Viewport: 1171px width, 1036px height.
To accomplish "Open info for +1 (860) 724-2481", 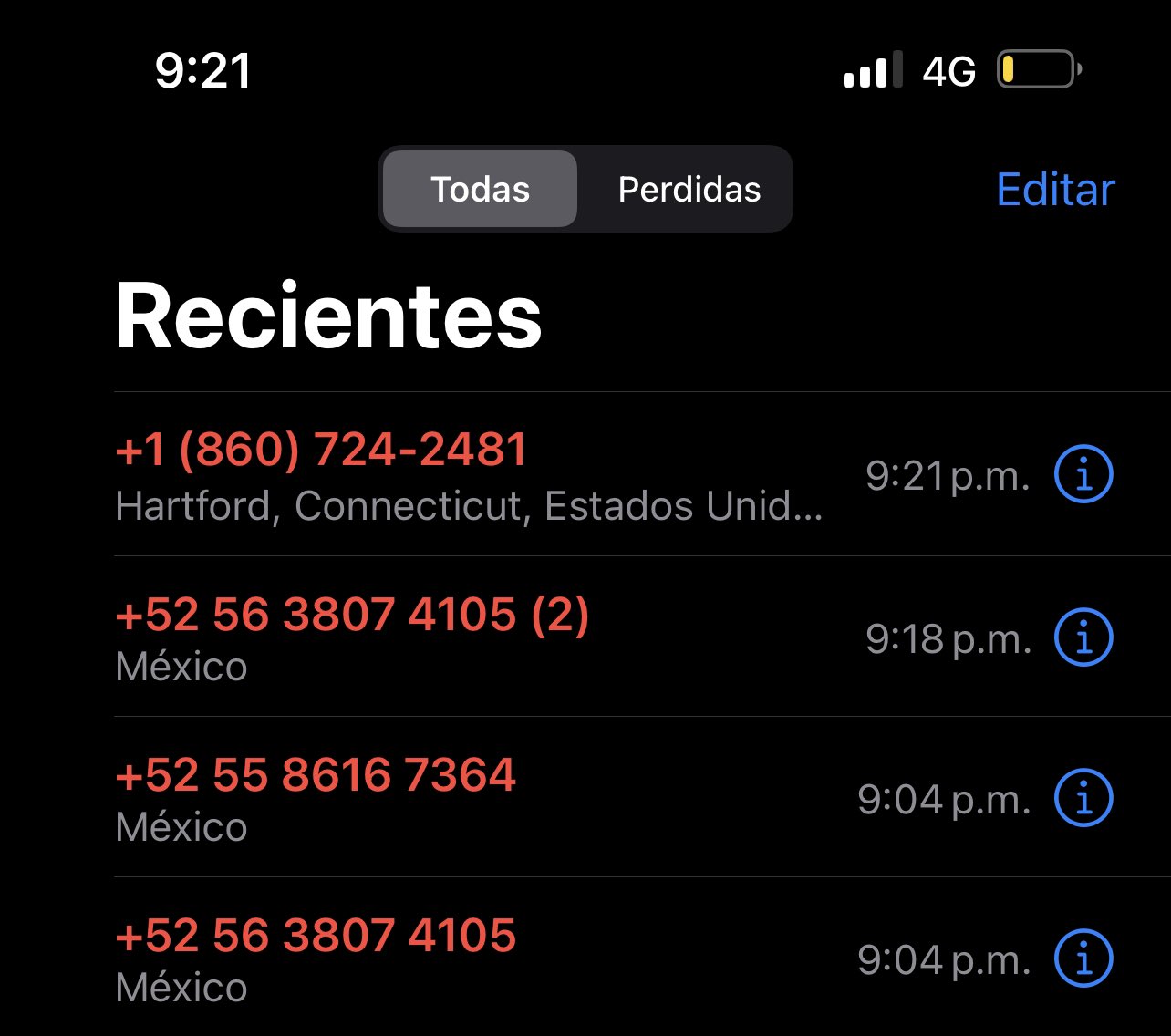I will (x=1083, y=474).
